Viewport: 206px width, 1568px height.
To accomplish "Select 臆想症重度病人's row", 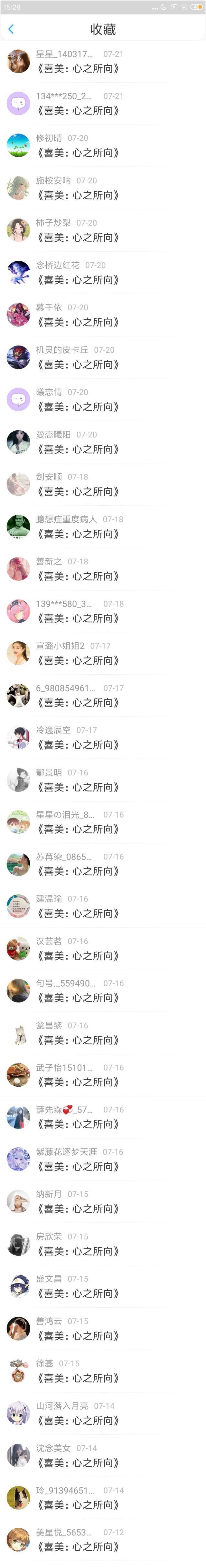I will tap(103, 527).
